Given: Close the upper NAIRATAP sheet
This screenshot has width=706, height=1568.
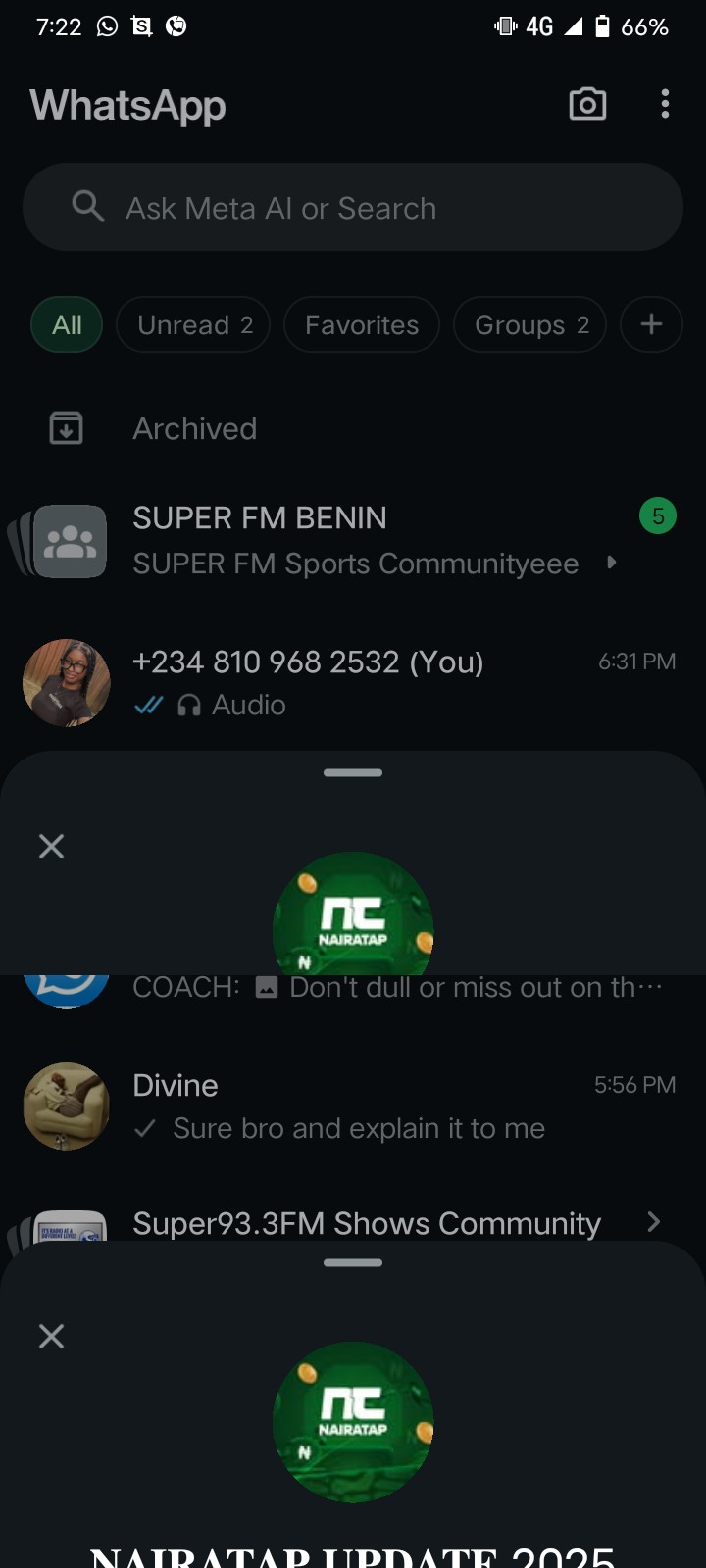Looking at the screenshot, I should (x=51, y=846).
